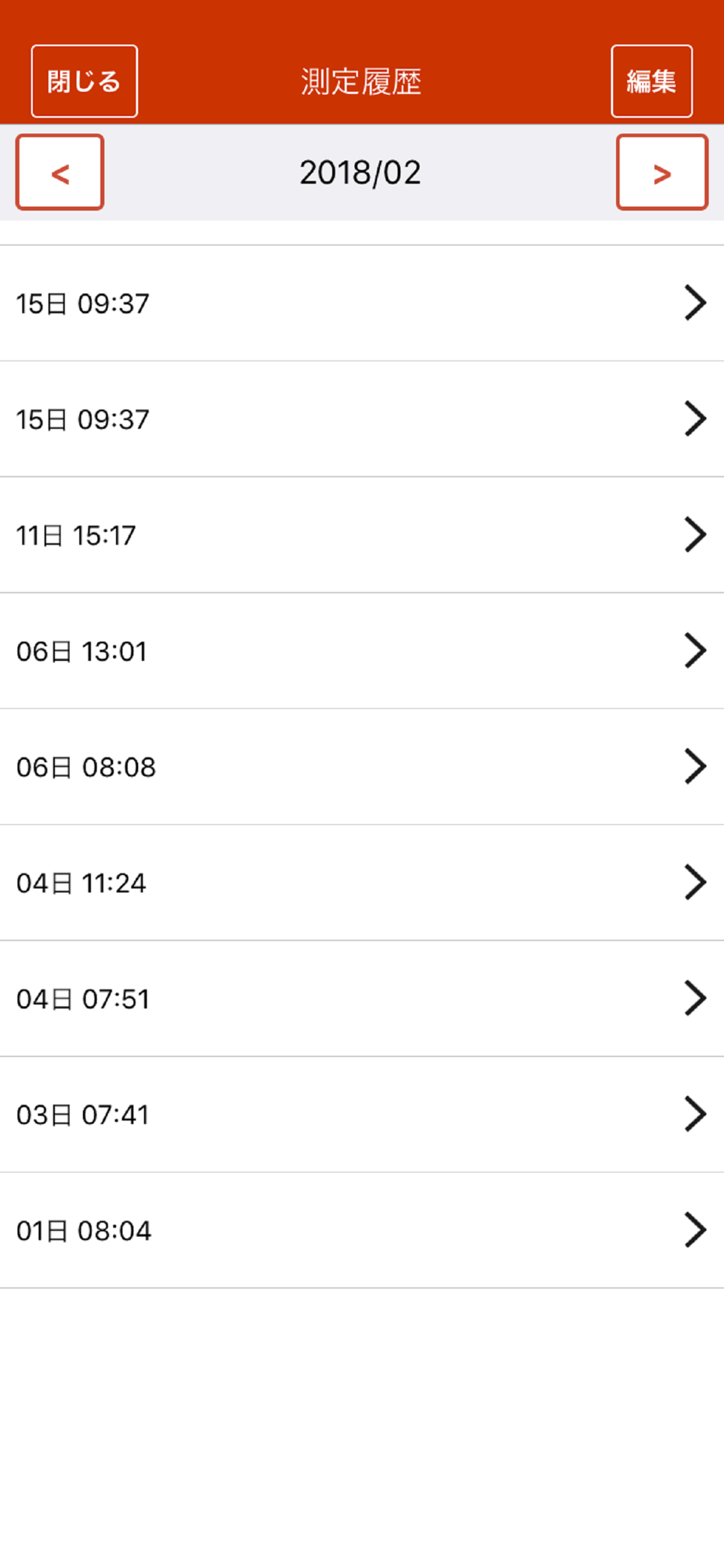Select the 04日 11:24 entry
This screenshot has height=1568, width=724.
(x=362, y=884)
